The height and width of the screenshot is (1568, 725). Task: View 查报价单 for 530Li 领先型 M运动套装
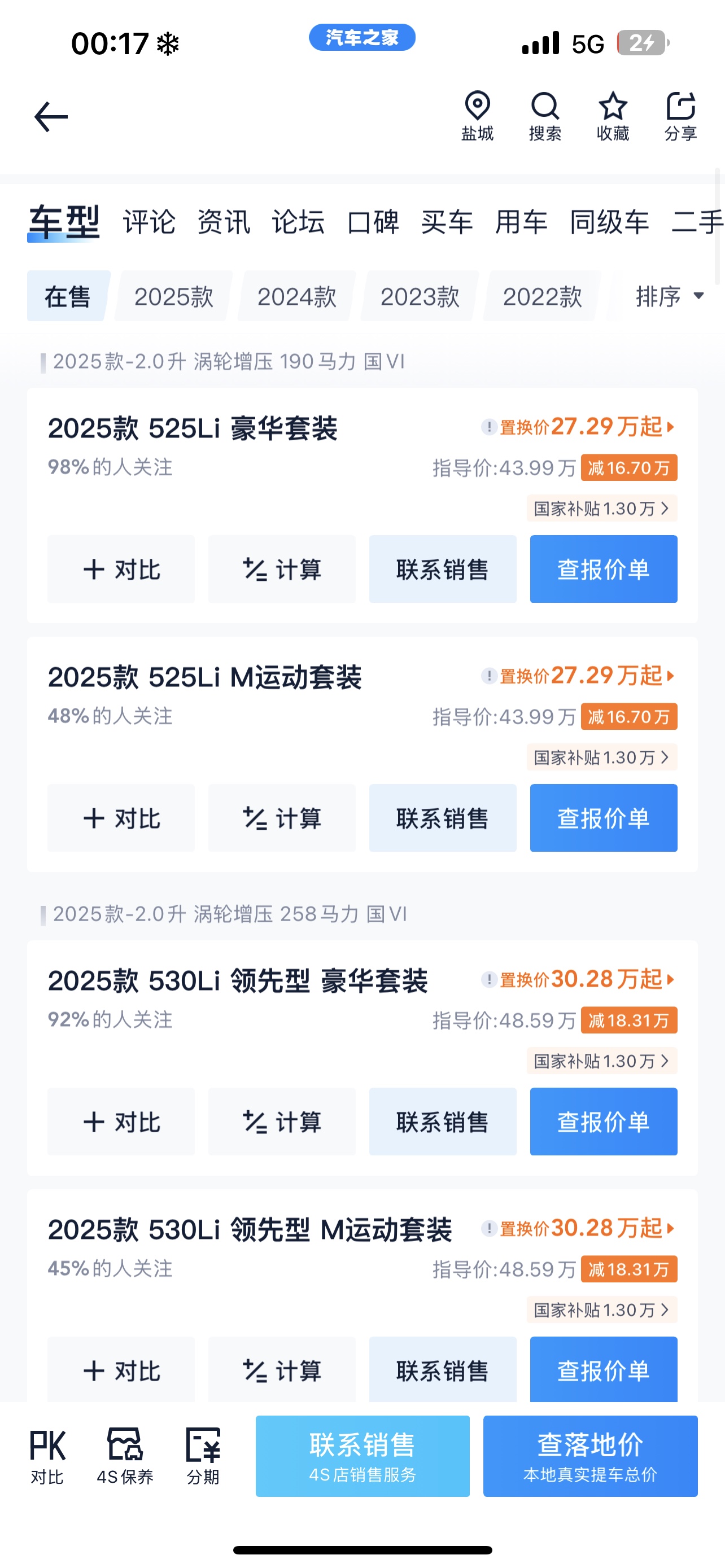pos(603,1369)
